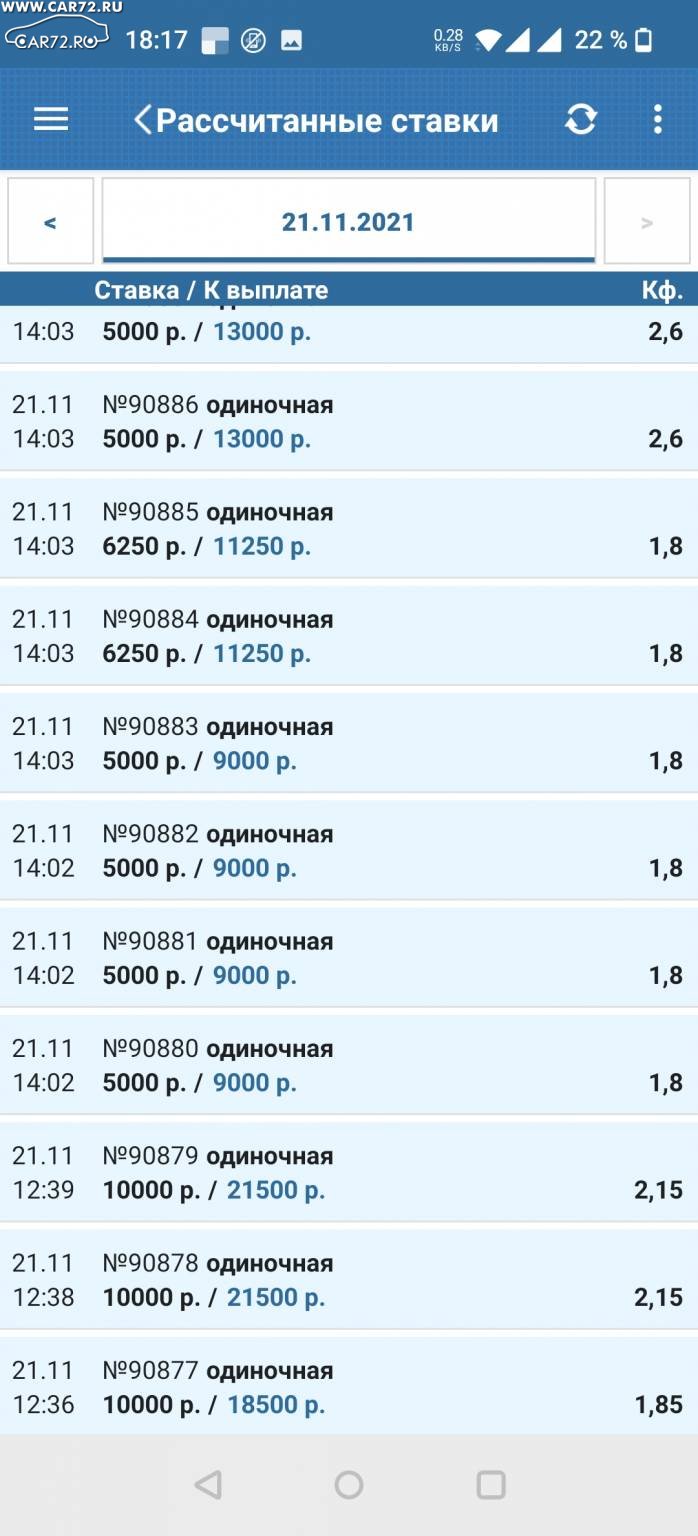Open the hamburger drawer menu
This screenshot has height=1536, width=698.
pyautogui.click(x=51, y=120)
